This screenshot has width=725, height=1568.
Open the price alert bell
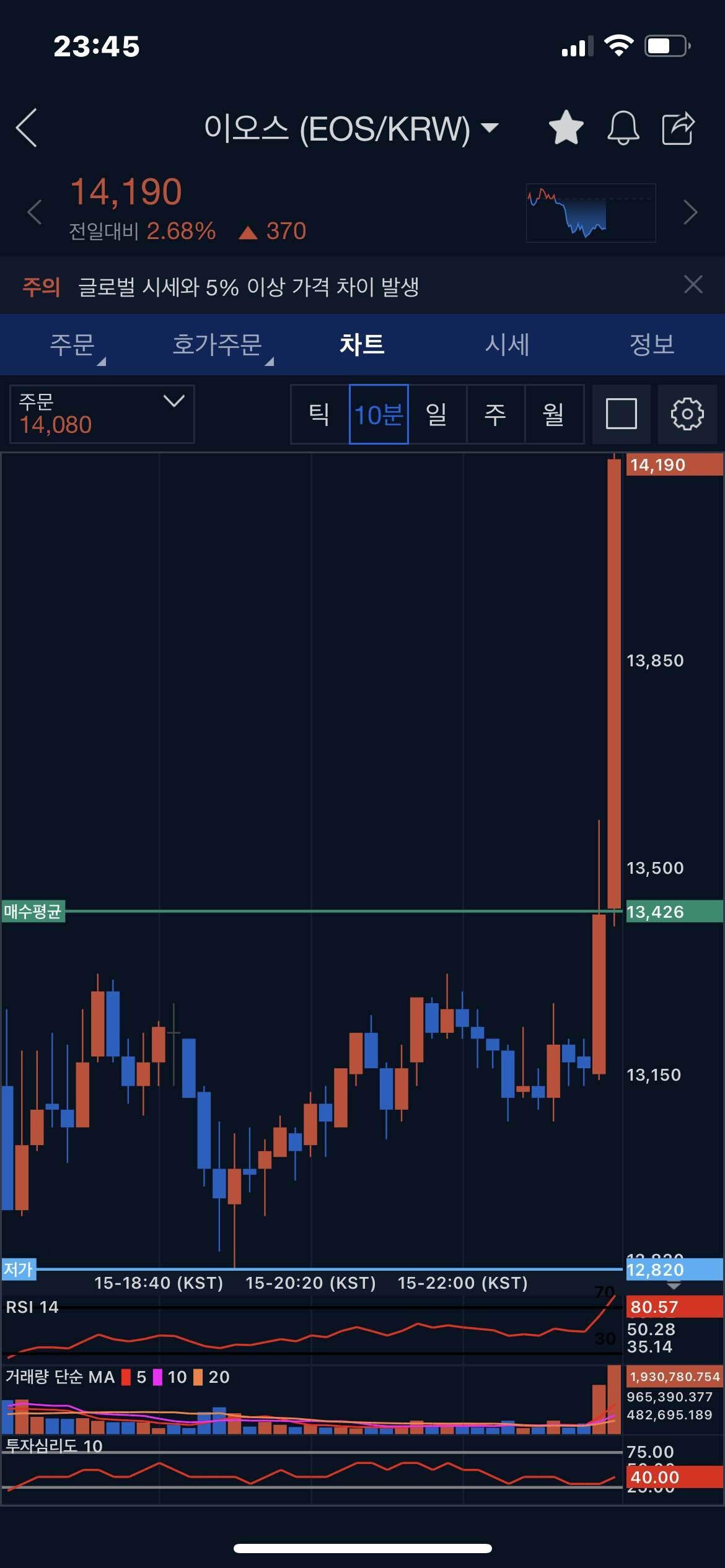coord(623,128)
